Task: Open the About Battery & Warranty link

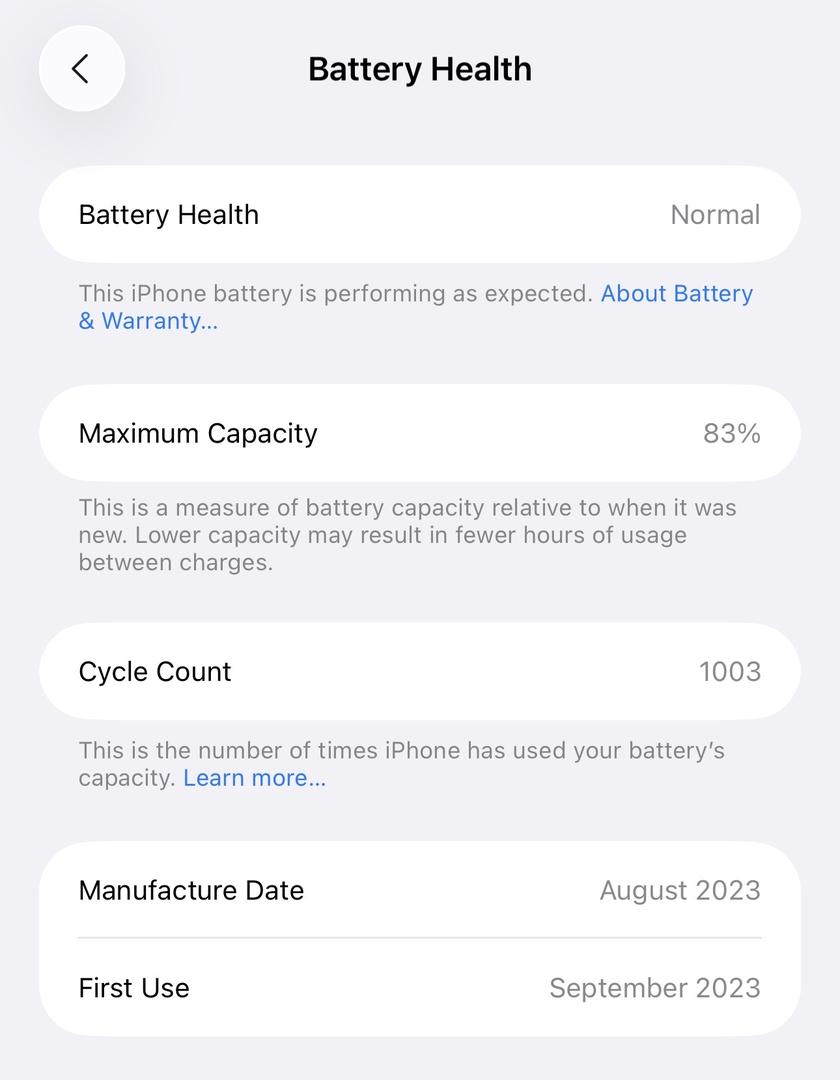Action: click(676, 294)
